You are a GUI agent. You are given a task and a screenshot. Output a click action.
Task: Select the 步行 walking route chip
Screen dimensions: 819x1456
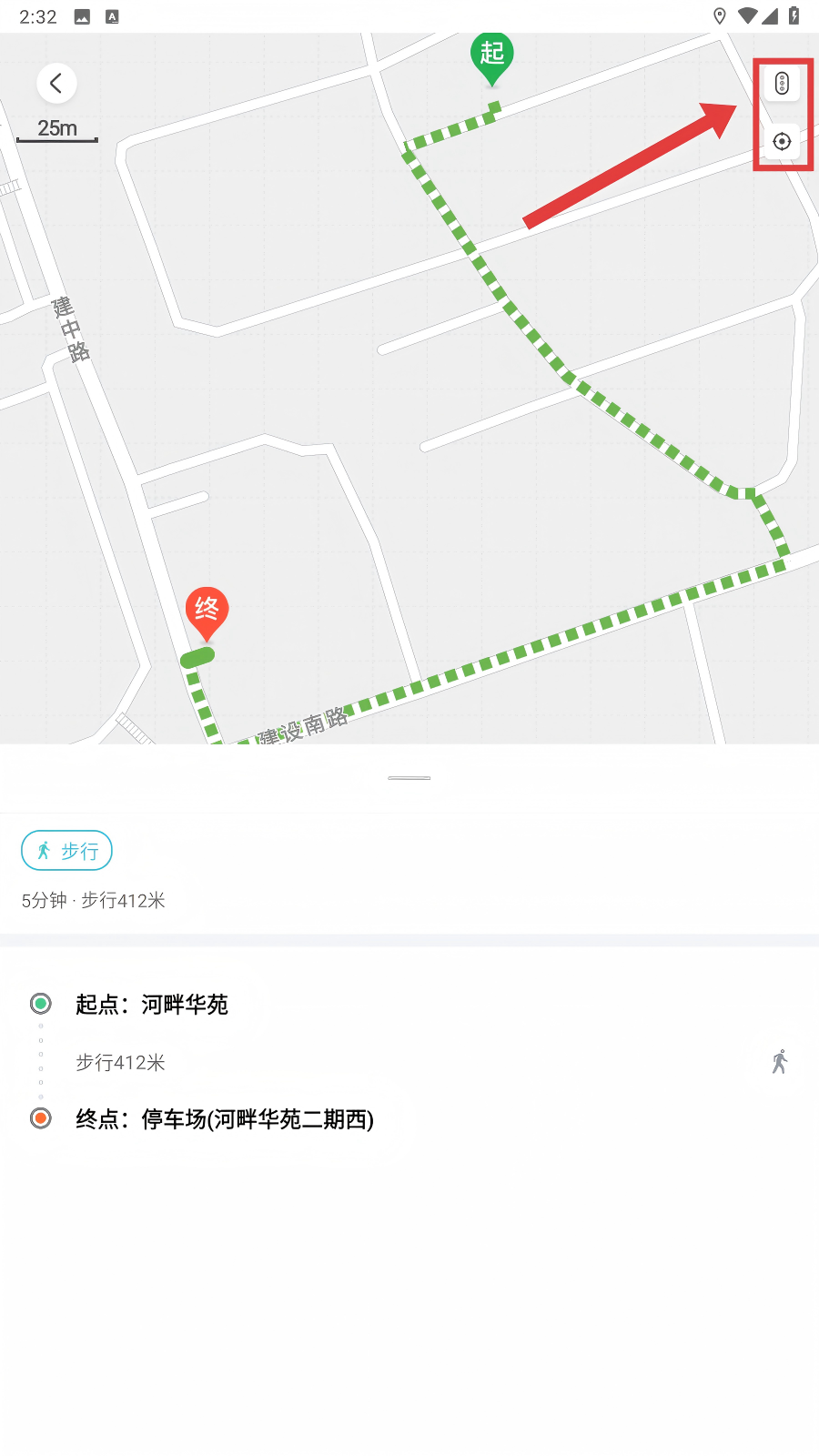coord(67,851)
